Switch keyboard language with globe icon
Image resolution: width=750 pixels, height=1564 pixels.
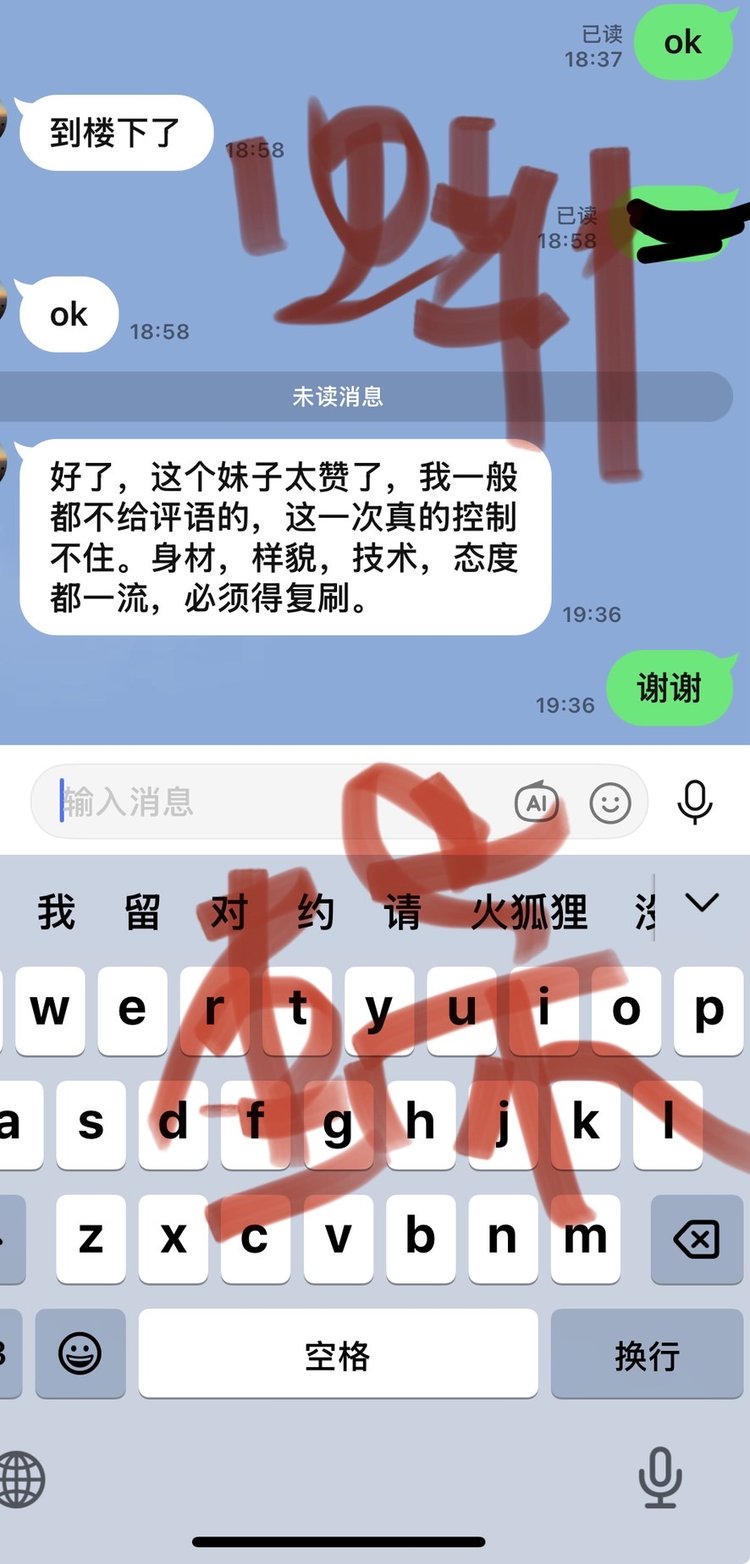[x=22, y=1478]
